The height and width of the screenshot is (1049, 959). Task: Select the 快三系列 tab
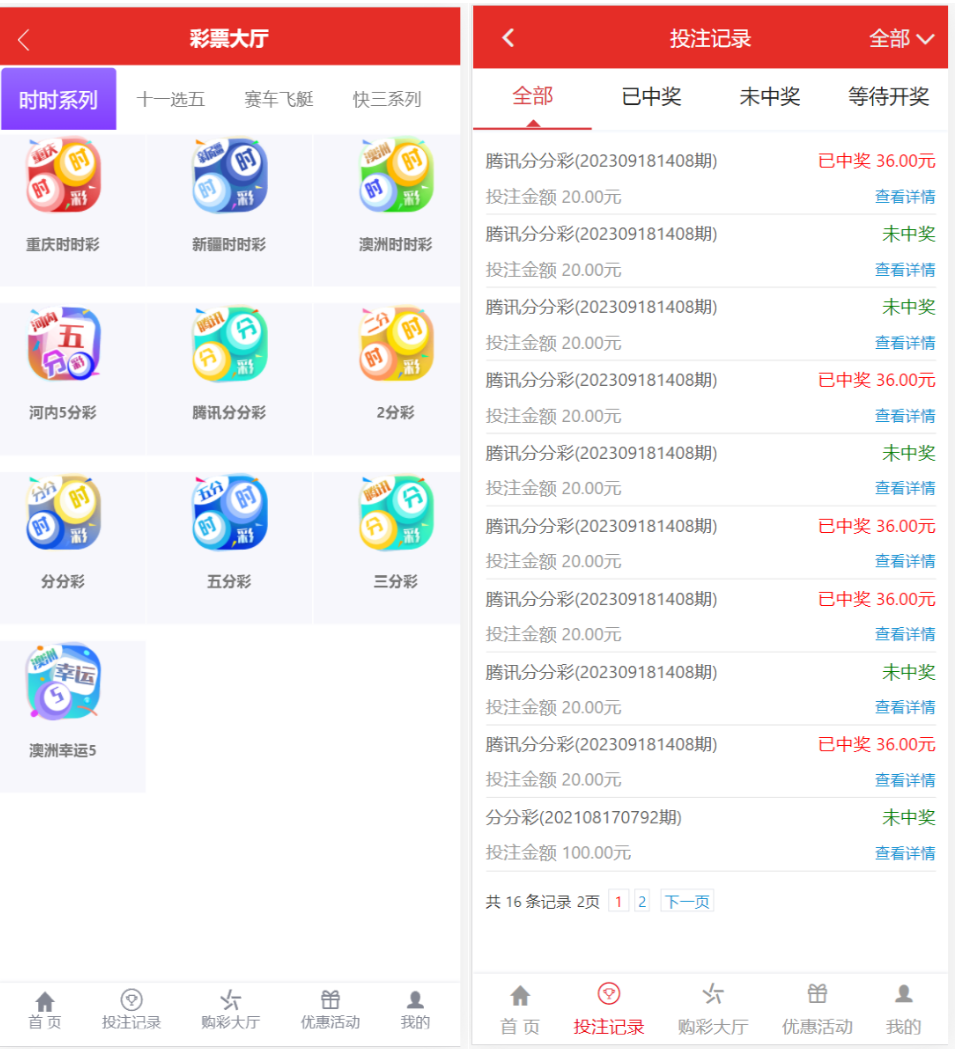[387, 99]
